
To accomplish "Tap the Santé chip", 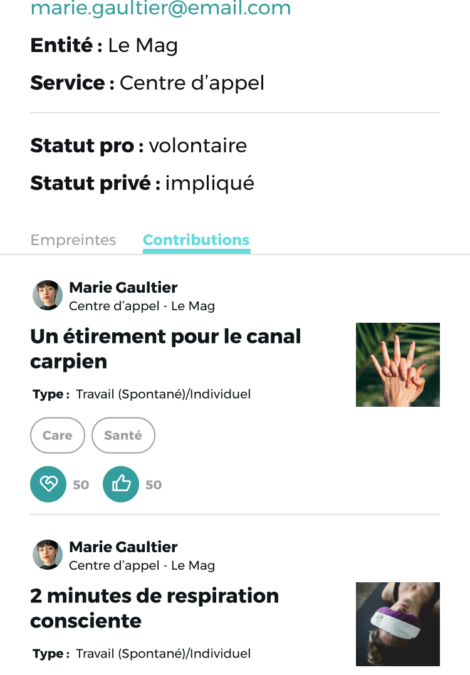I will click(123, 435).
